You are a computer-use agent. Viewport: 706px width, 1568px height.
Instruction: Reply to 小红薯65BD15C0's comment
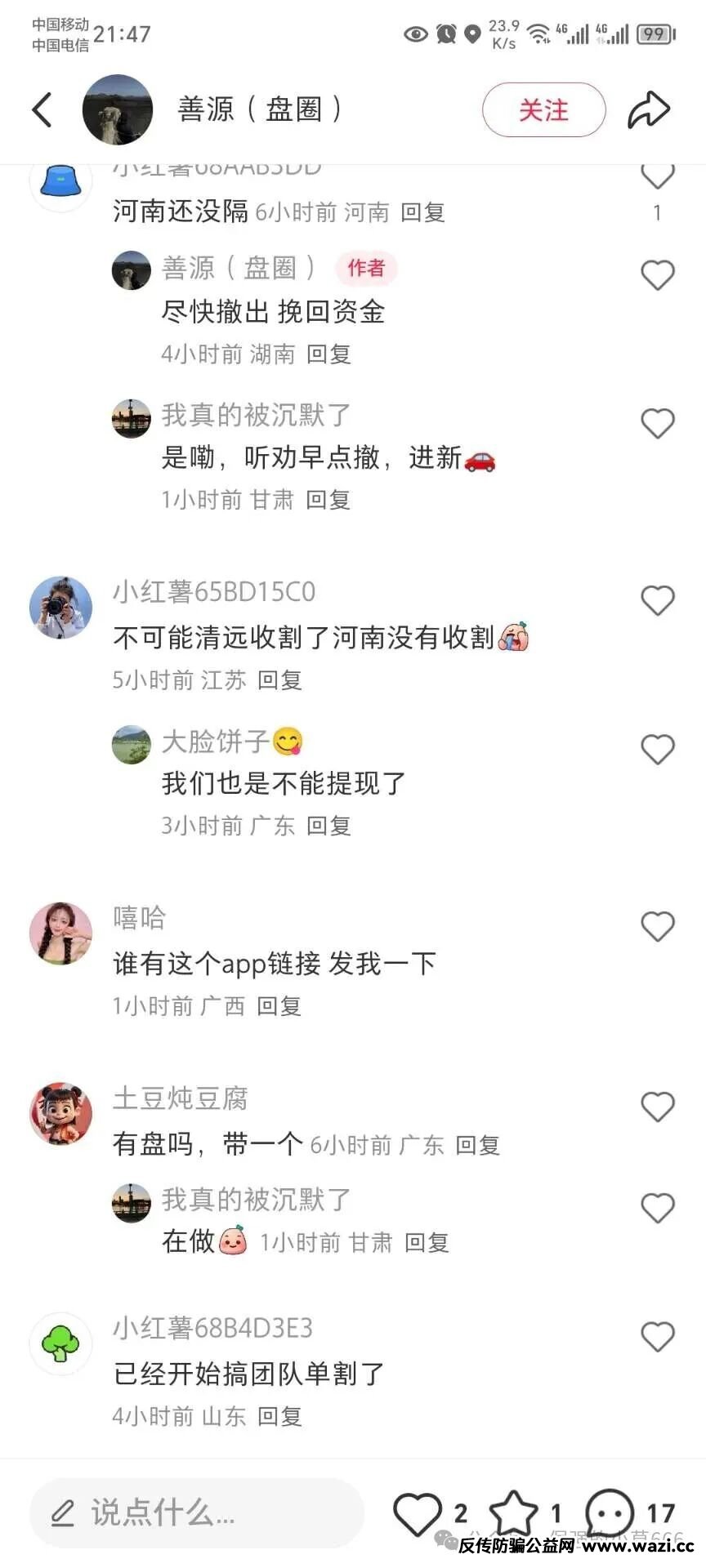[279, 680]
